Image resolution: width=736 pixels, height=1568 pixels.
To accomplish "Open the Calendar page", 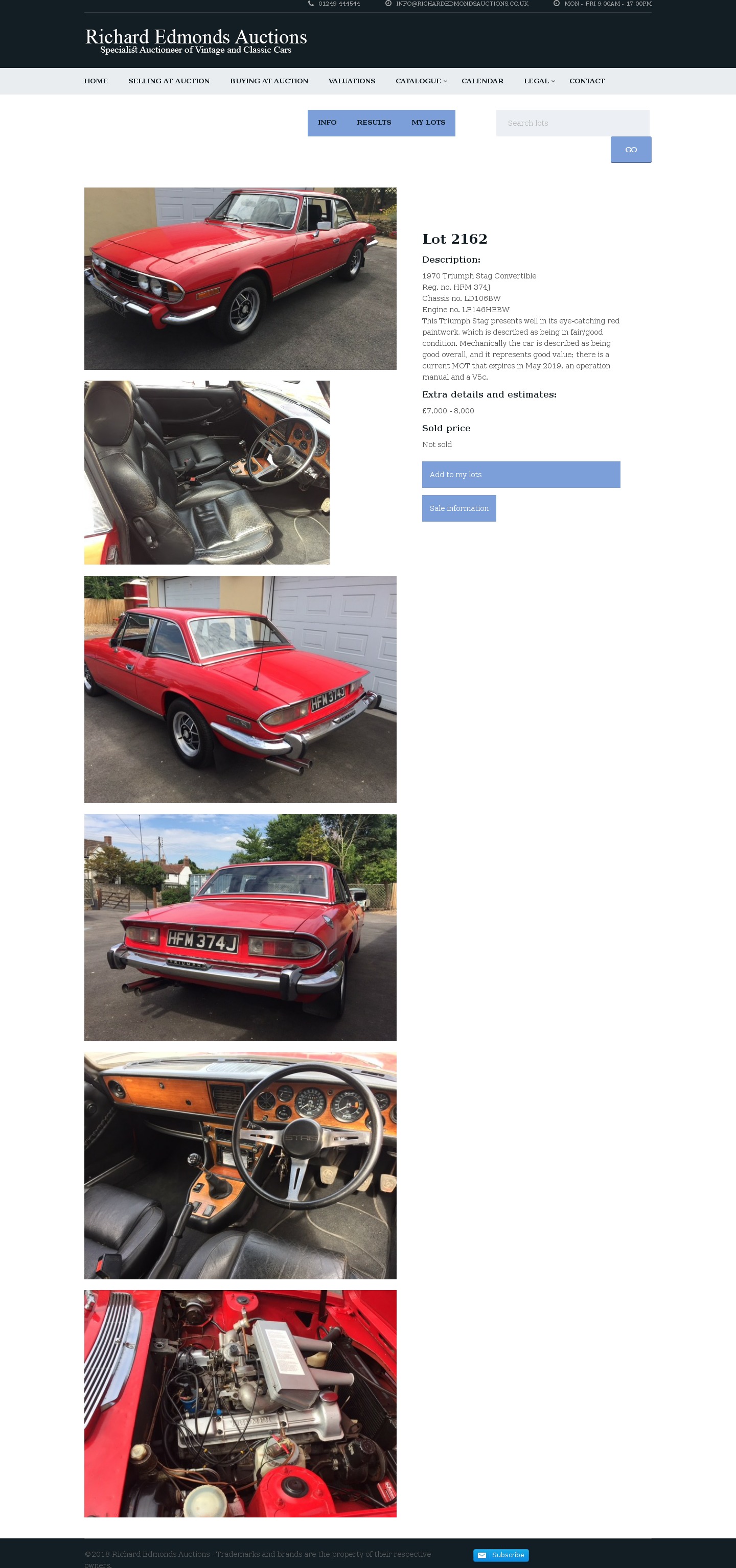I will [482, 81].
